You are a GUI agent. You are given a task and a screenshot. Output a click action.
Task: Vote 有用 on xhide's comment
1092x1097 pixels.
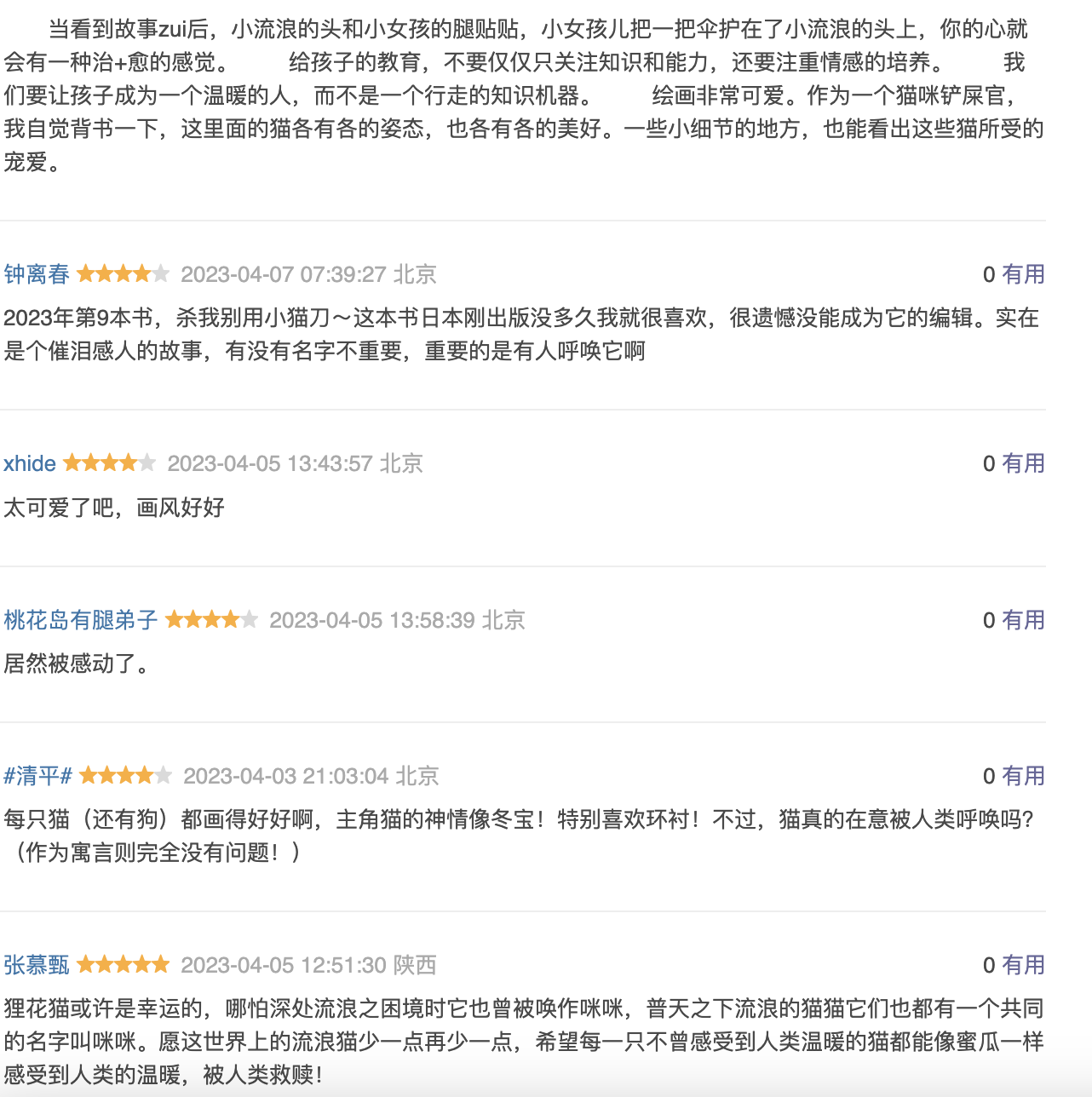click(1023, 463)
